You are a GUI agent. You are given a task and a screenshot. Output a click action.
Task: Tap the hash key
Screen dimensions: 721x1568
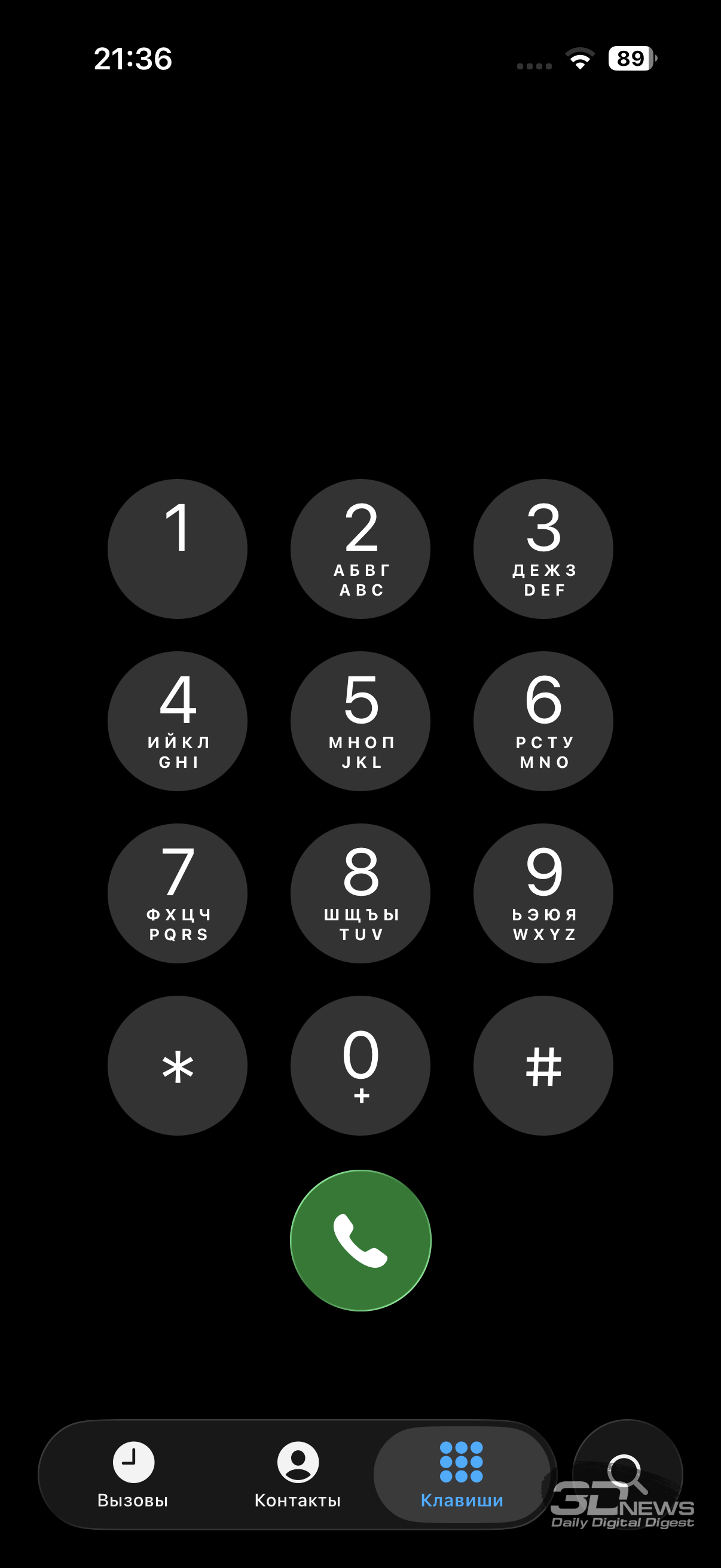click(543, 1065)
